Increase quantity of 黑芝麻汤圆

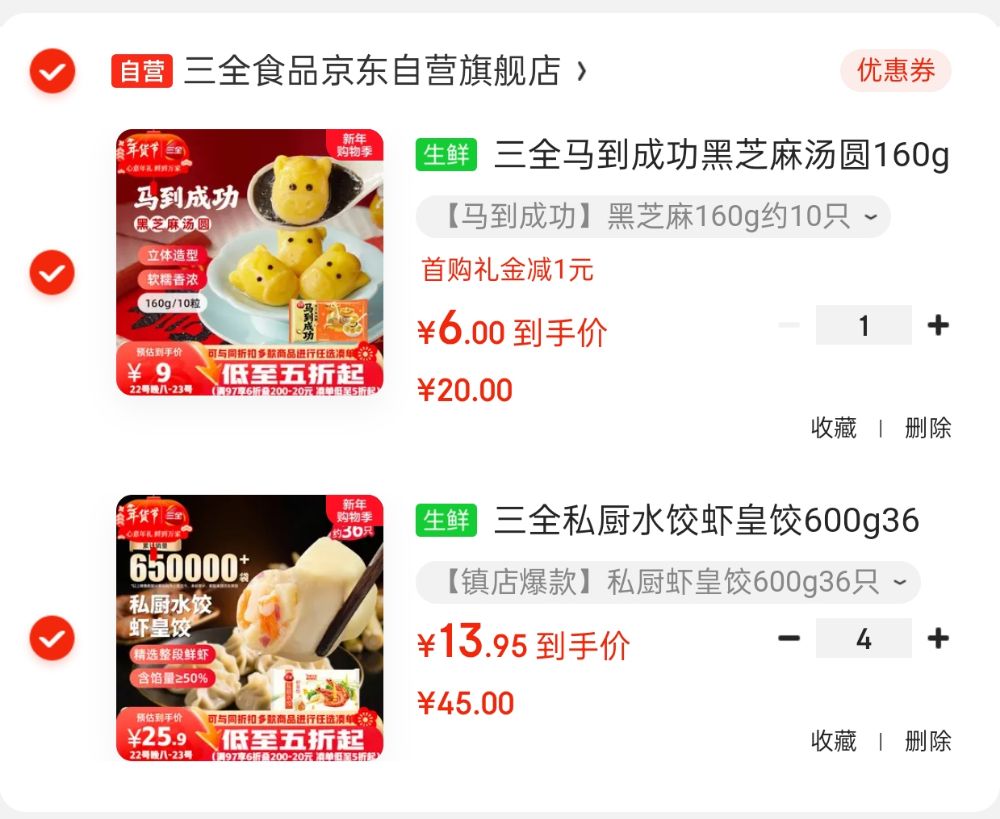point(937,325)
